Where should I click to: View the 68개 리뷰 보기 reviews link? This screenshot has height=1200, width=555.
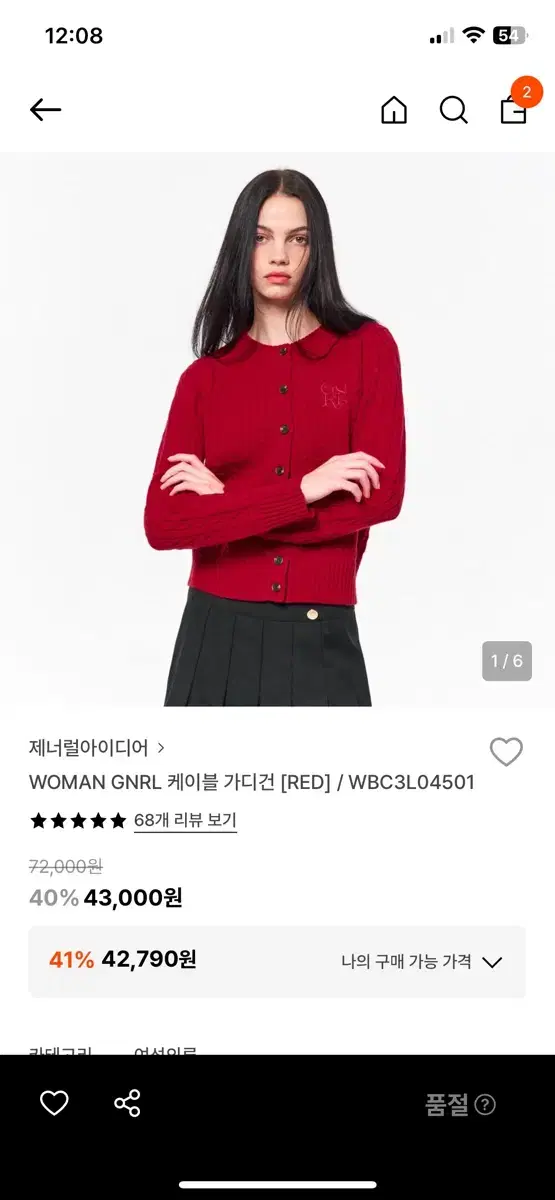coord(185,820)
